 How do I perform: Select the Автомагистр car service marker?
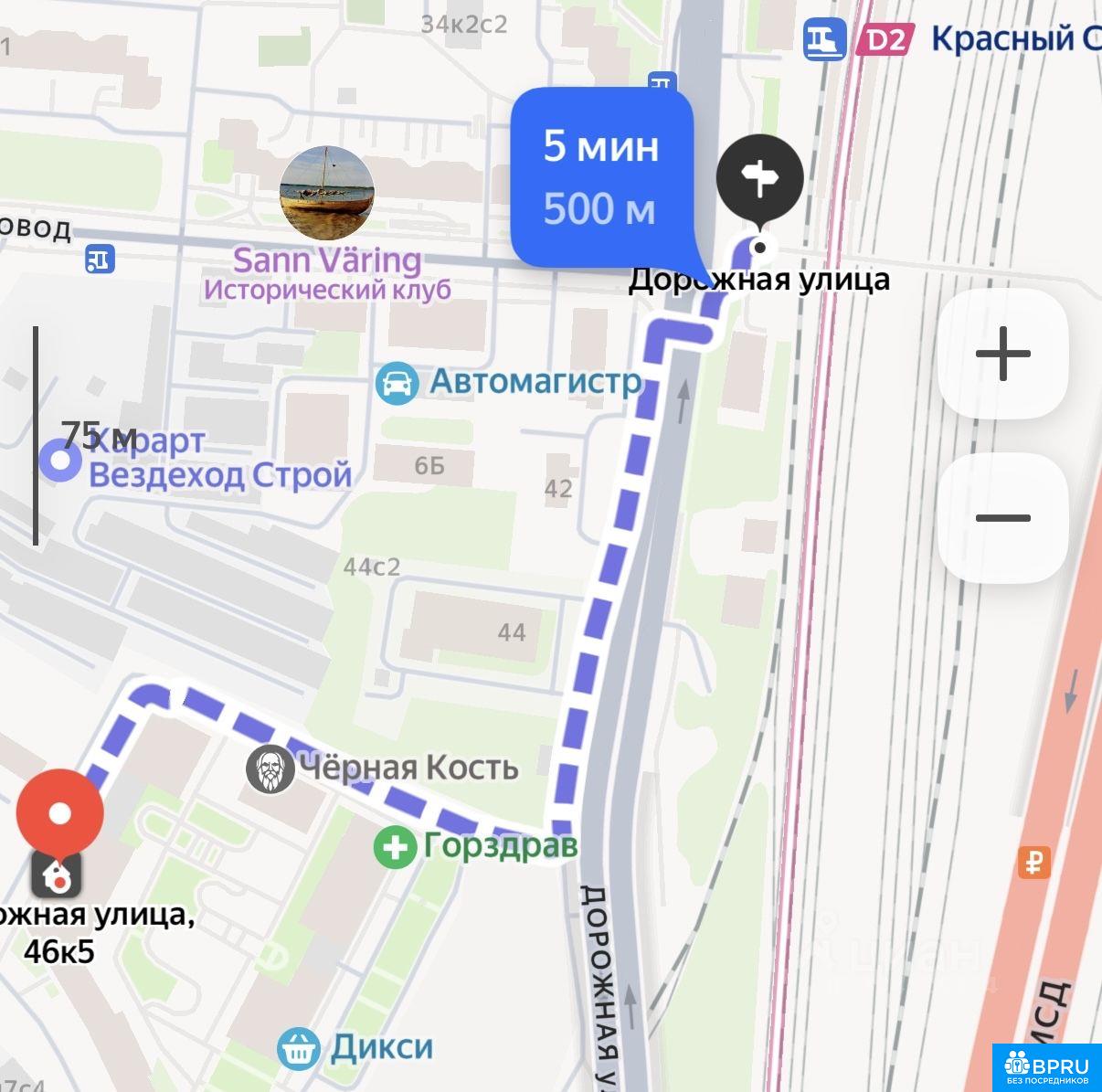[397, 384]
